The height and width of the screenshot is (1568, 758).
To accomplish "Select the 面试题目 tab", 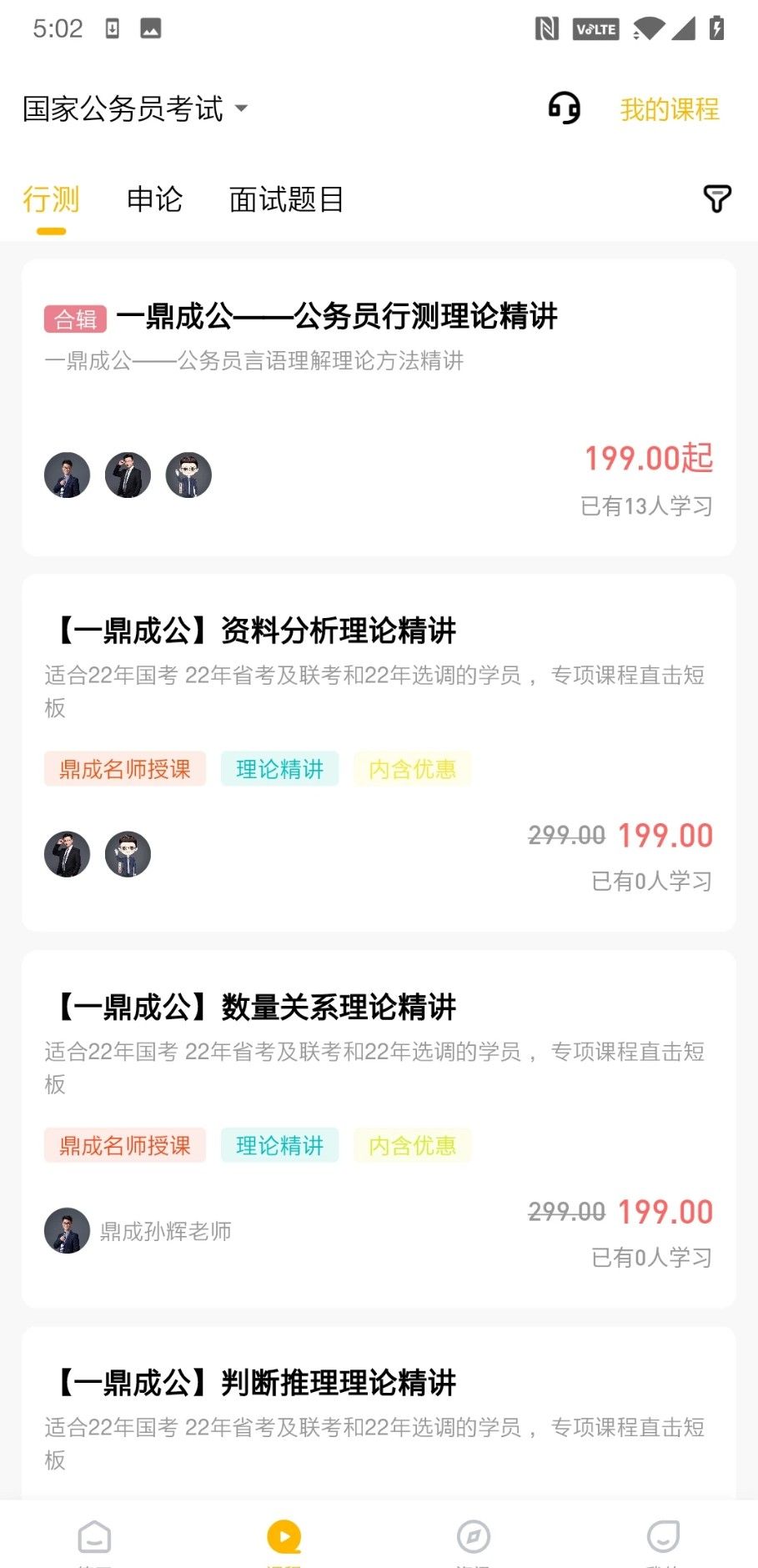I will coord(286,200).
